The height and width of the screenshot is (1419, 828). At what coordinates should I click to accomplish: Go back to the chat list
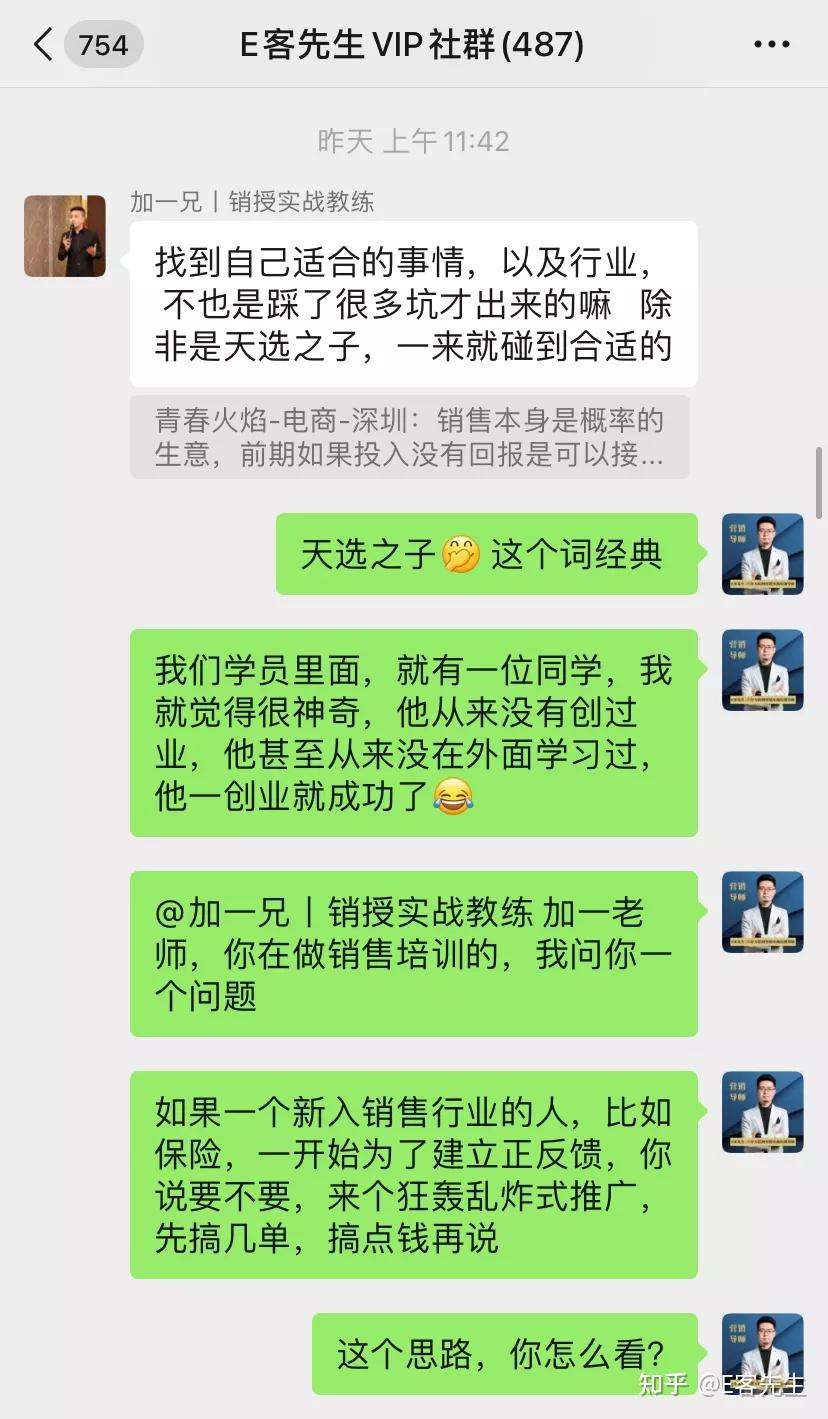point(43,45)
